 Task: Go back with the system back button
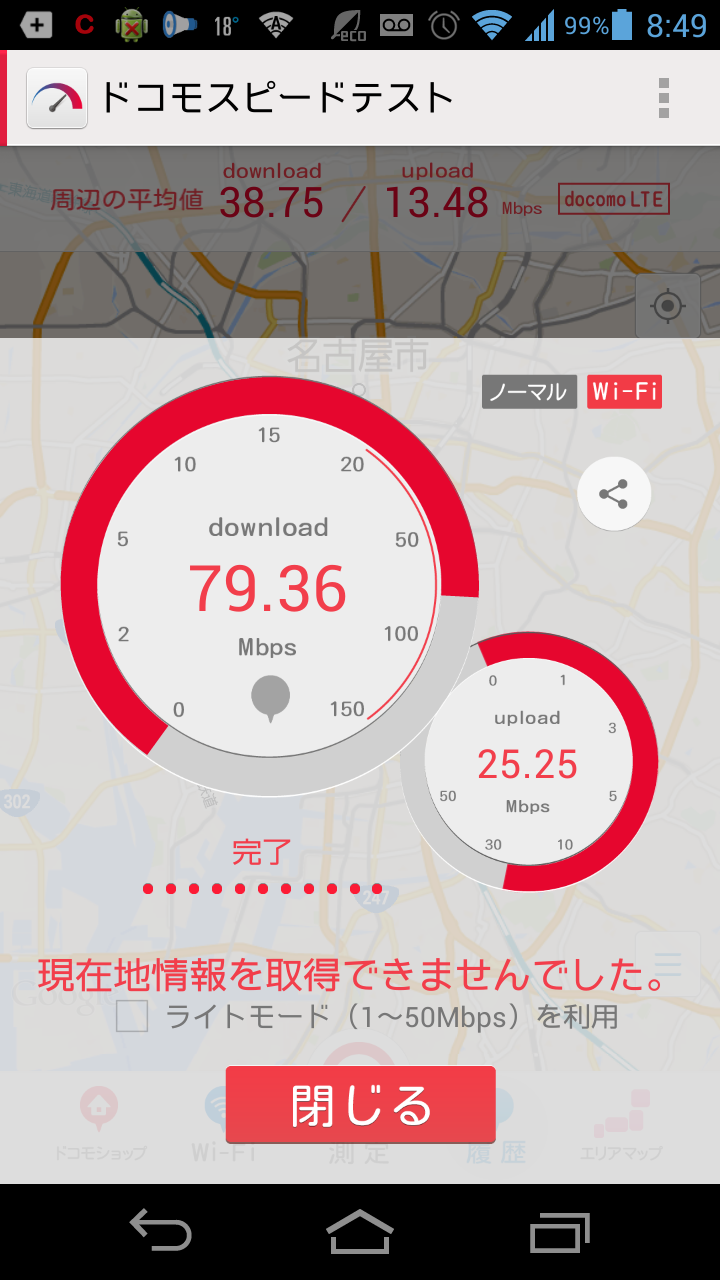pyautogui.click(x=161, y=1231)
